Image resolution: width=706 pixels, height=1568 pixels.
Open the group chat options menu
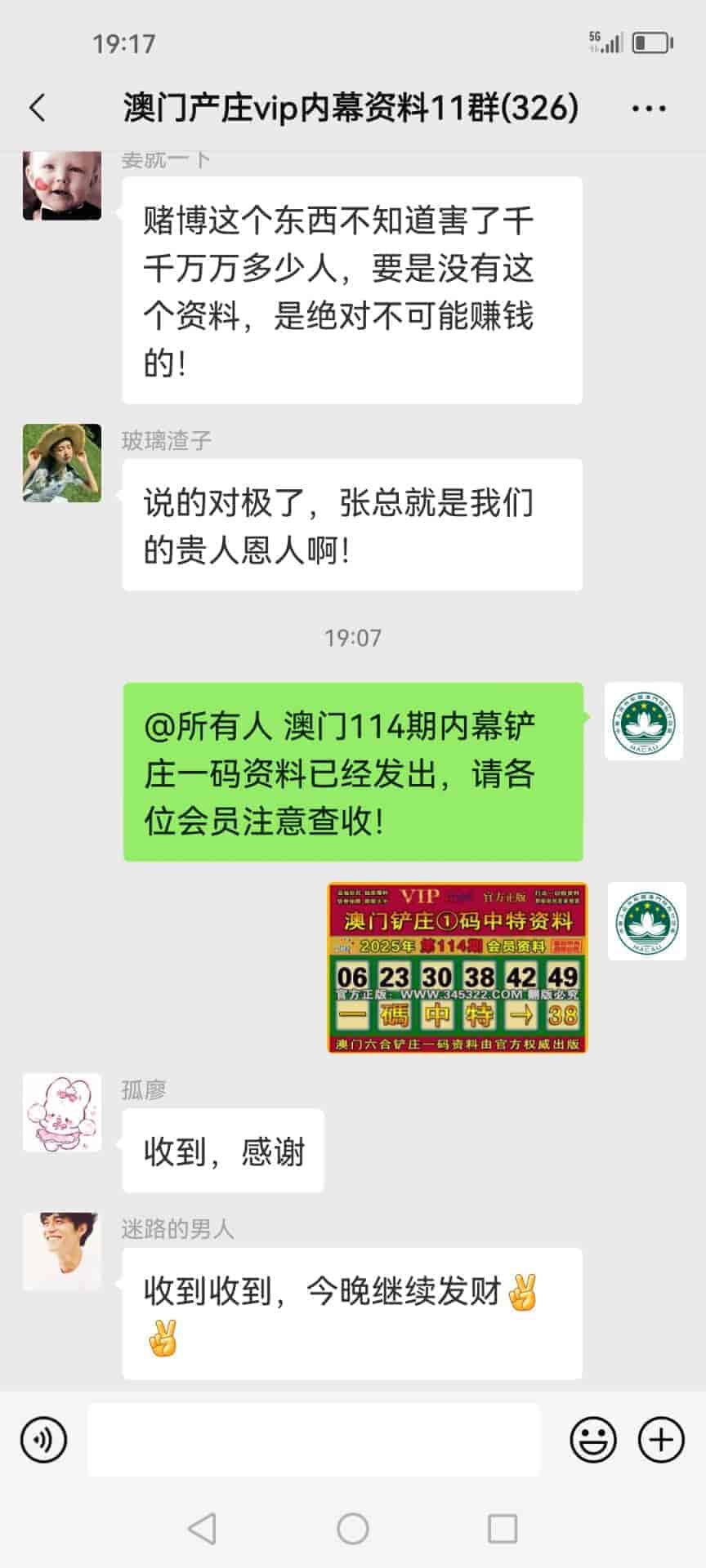[650, 108]
